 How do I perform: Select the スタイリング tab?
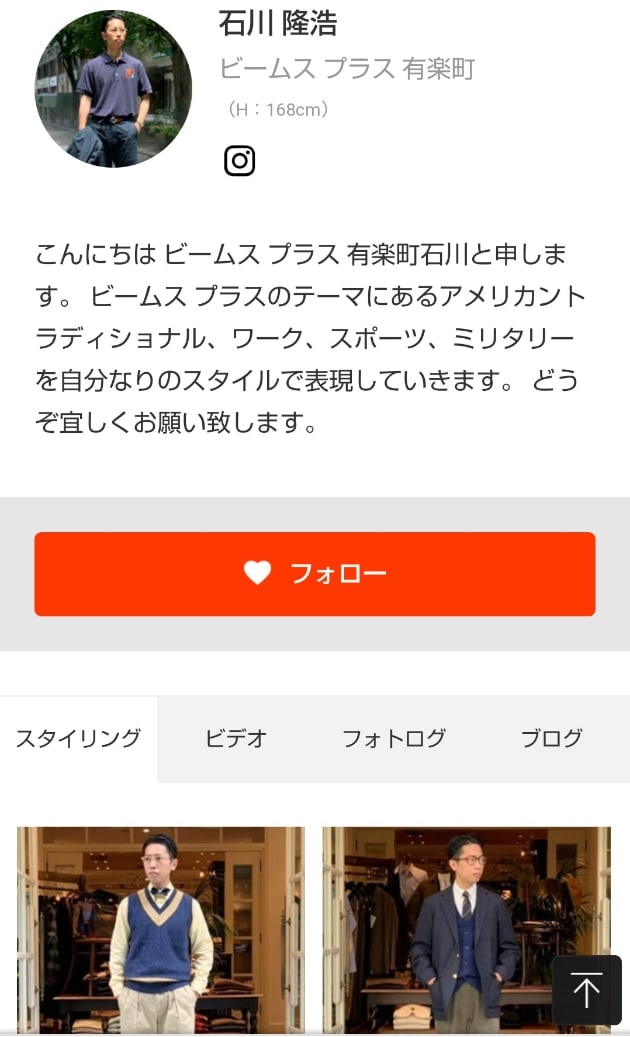pyautogui.click(x=79, y=738)
